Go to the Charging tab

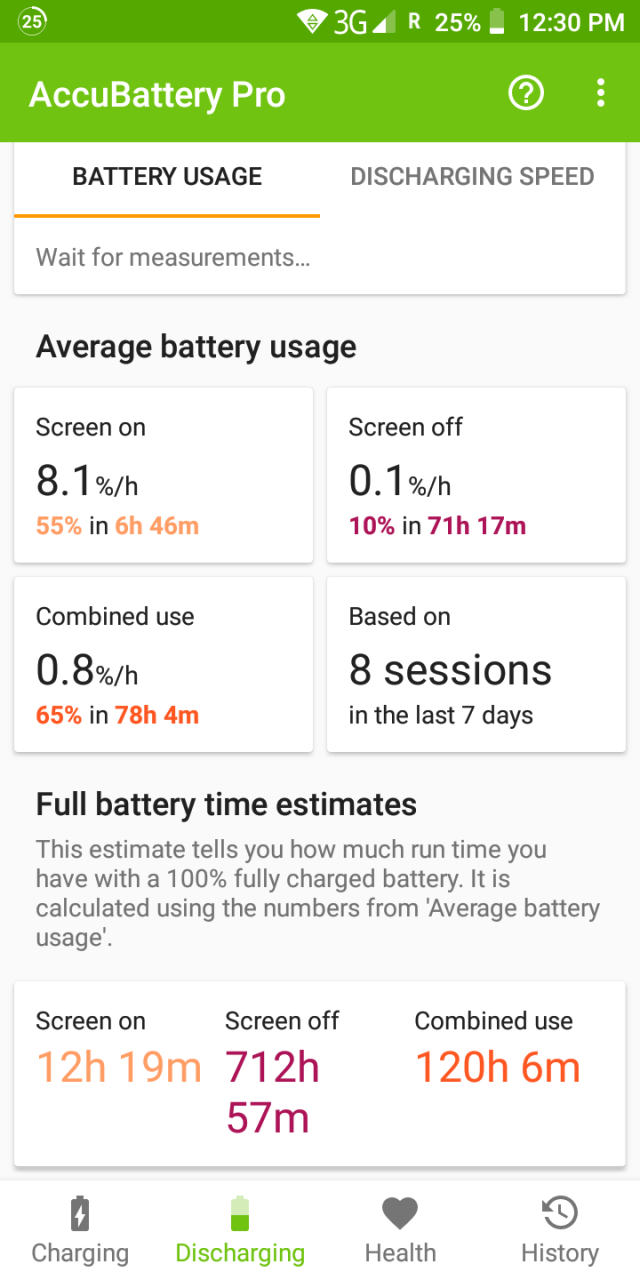80,1231
